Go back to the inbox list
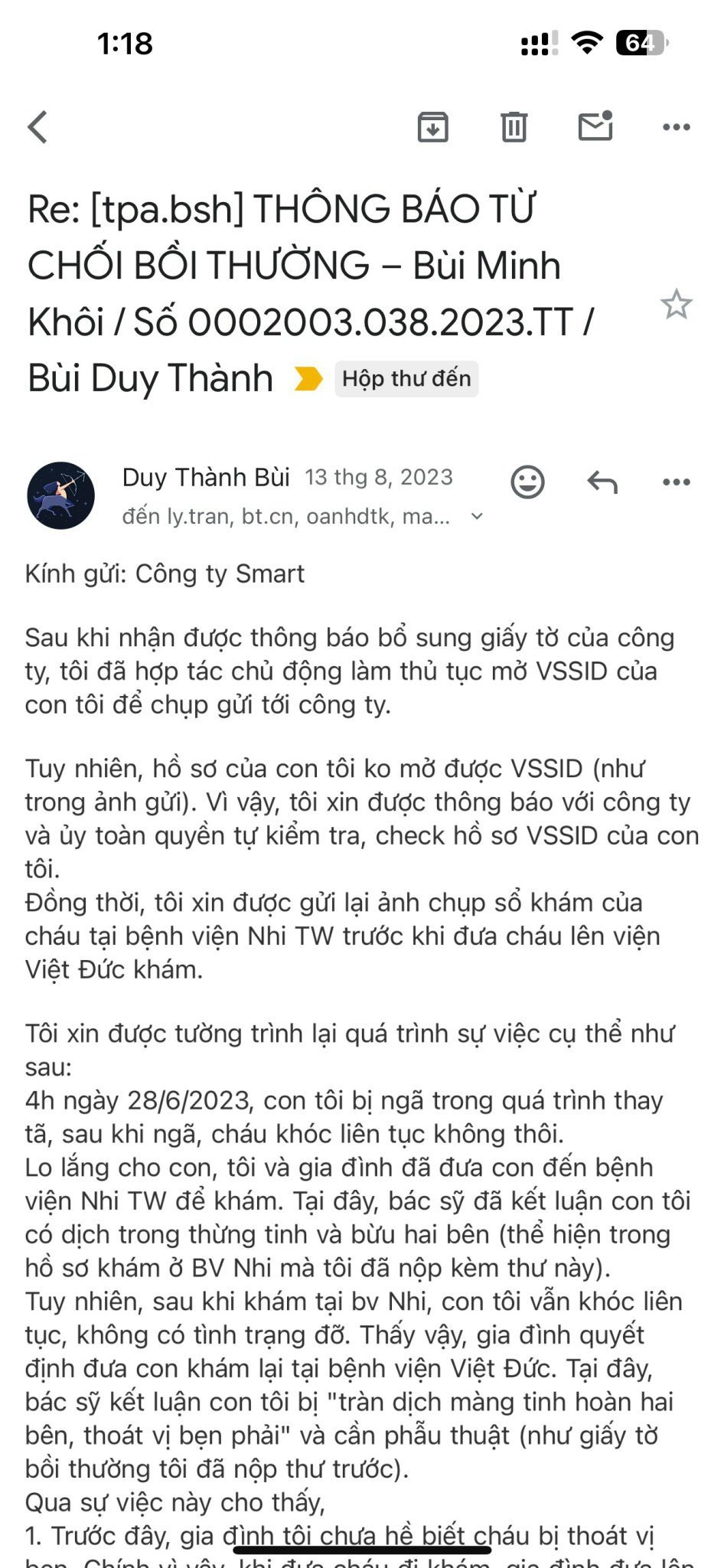This screenshot has height=1568, width=724. [37, 125]
